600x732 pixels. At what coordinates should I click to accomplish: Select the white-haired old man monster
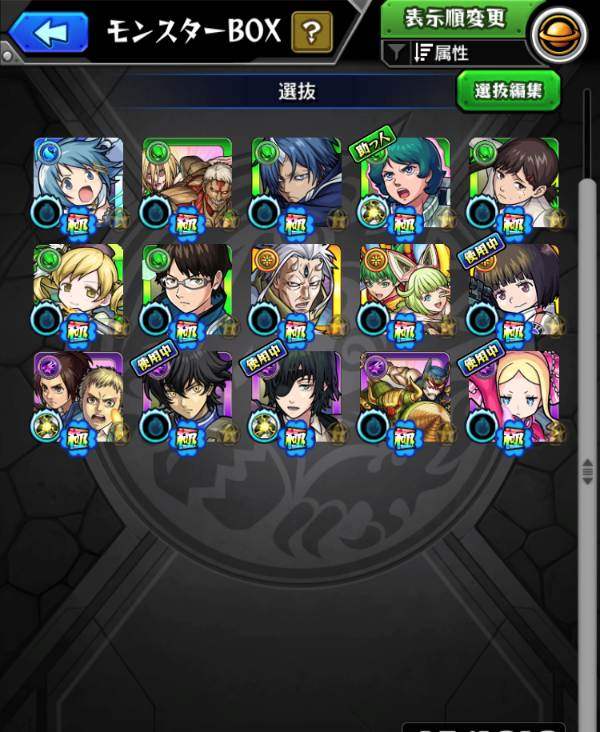296,289
